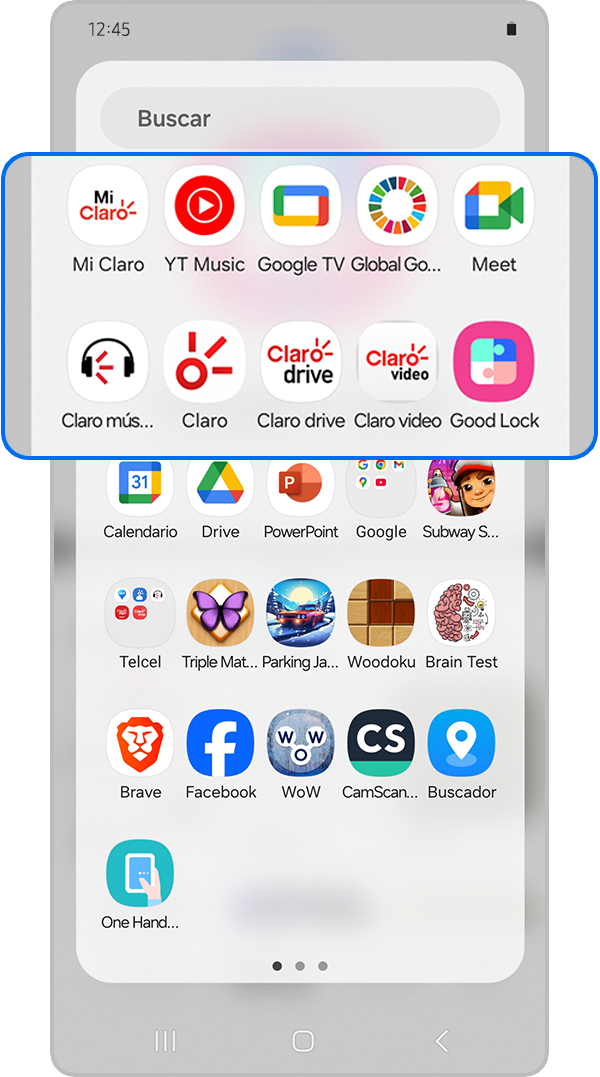The image size is (600, 1077).
Task: Launch the PowerPoint app
Action: click(x=301, y=487)
